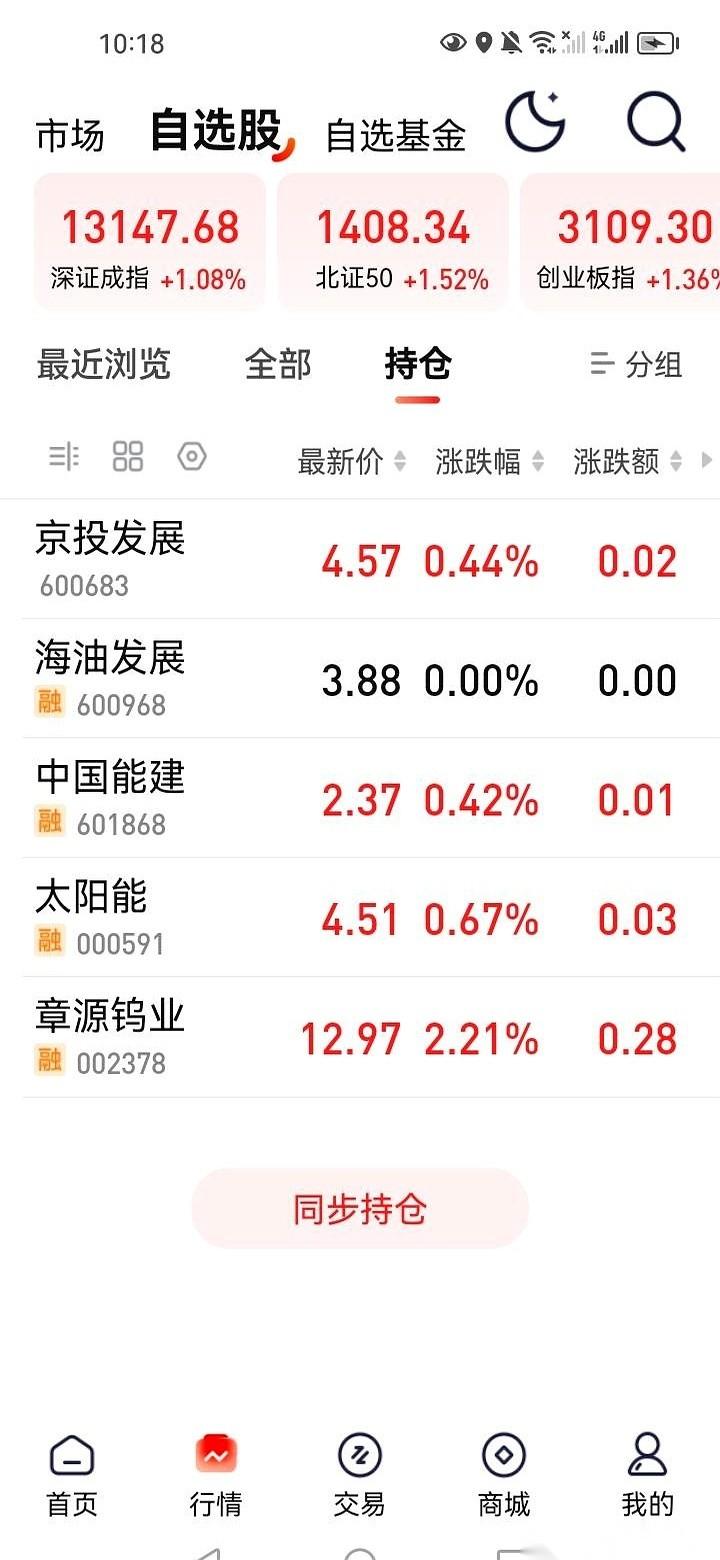Viewport: 720px width, 1560px height.
Task: Click the target/radar icon in the toolbar
Action: click(x=191, y=456)
